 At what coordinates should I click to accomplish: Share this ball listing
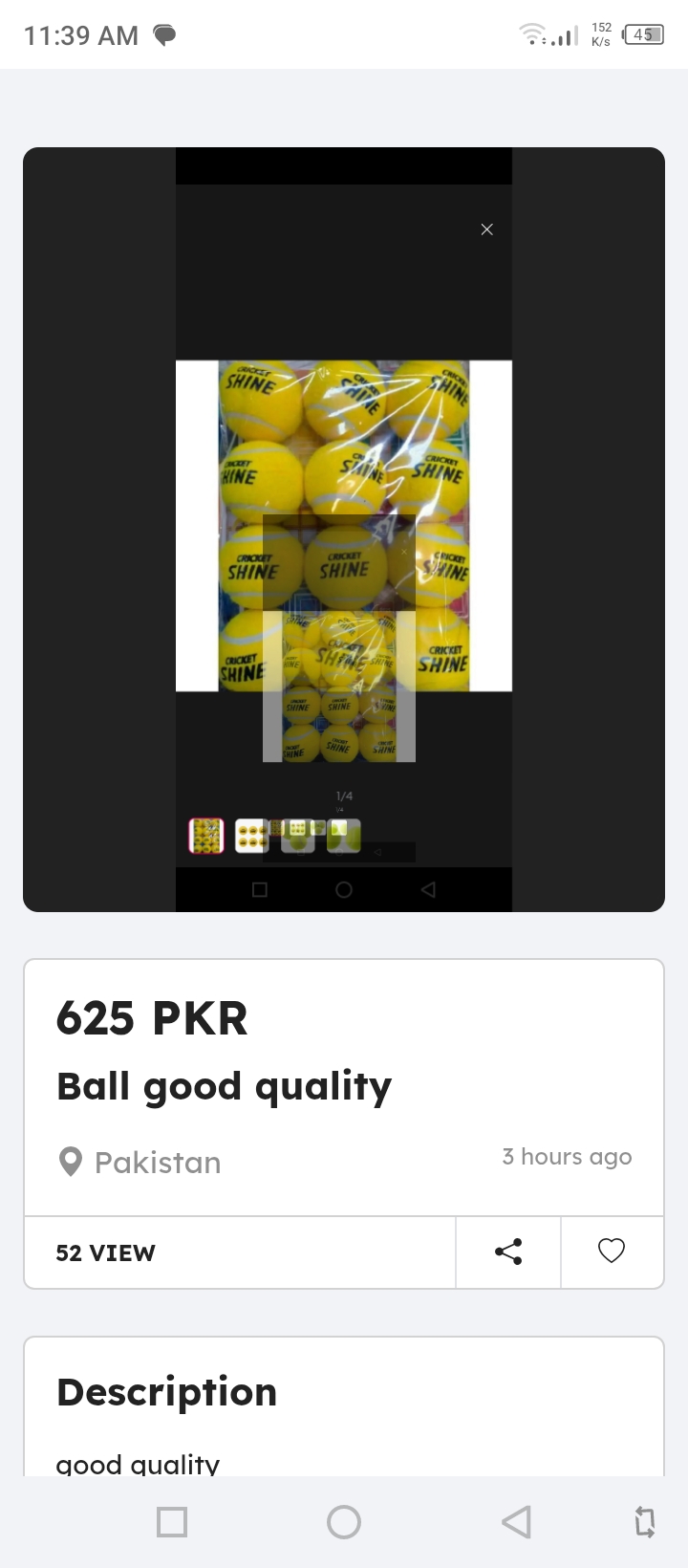point(508,1252)
